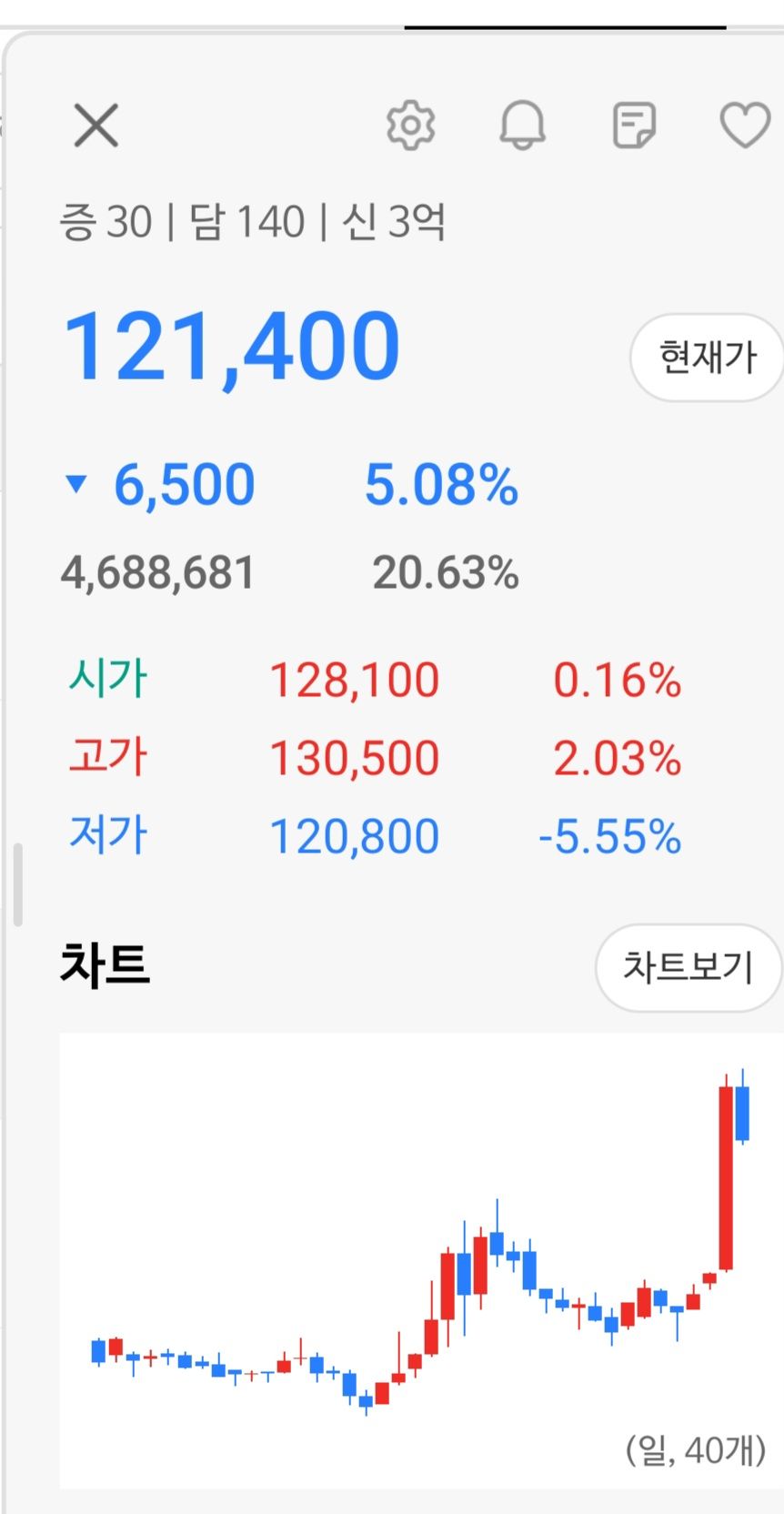Open the memo note icon
This screenshot has width=784, height=1514.
(x=634, y=125)
